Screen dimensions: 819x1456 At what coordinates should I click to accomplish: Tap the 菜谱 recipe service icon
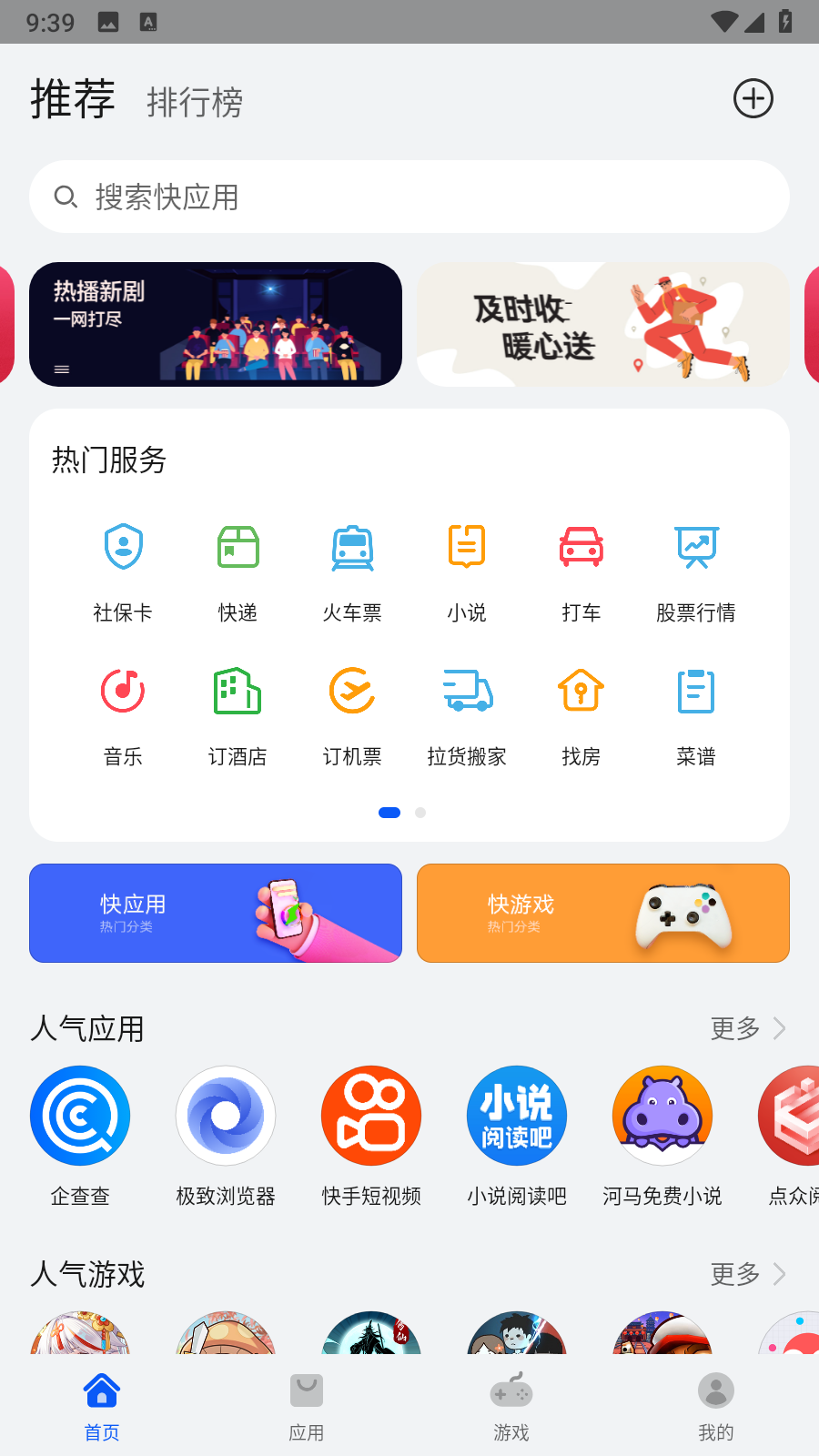pyautogui.click(x=696, y=712)
